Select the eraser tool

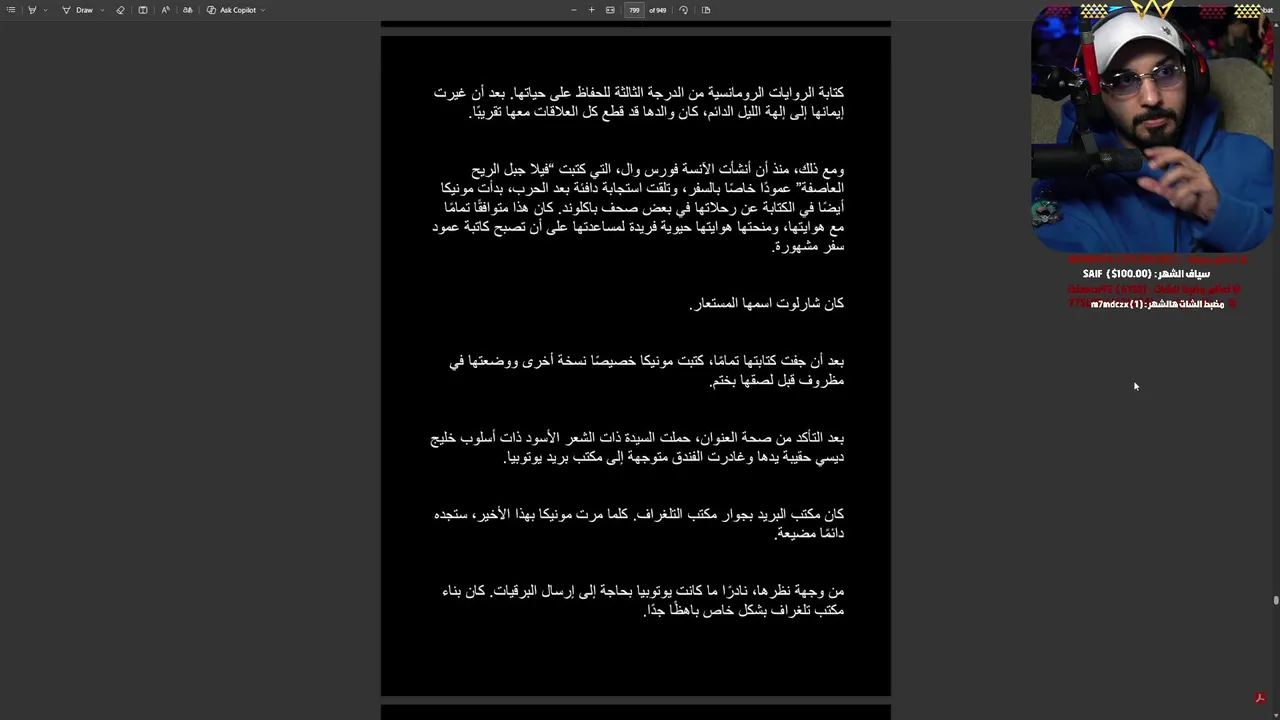click(x=120, y=10)
